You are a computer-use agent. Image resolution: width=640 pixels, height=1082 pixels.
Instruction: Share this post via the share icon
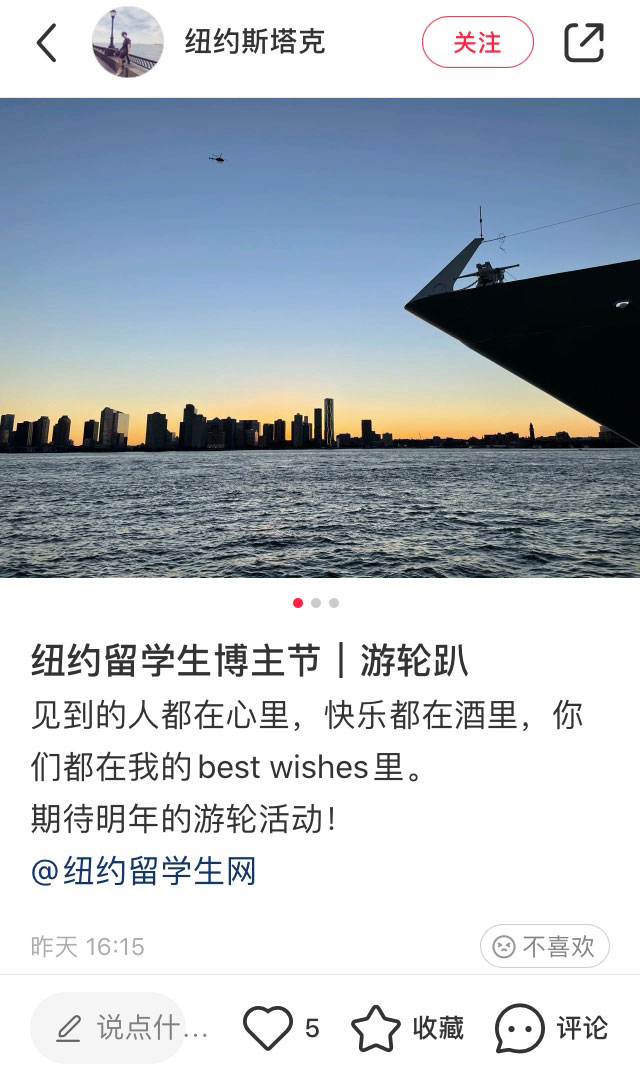tap(583, 43)
